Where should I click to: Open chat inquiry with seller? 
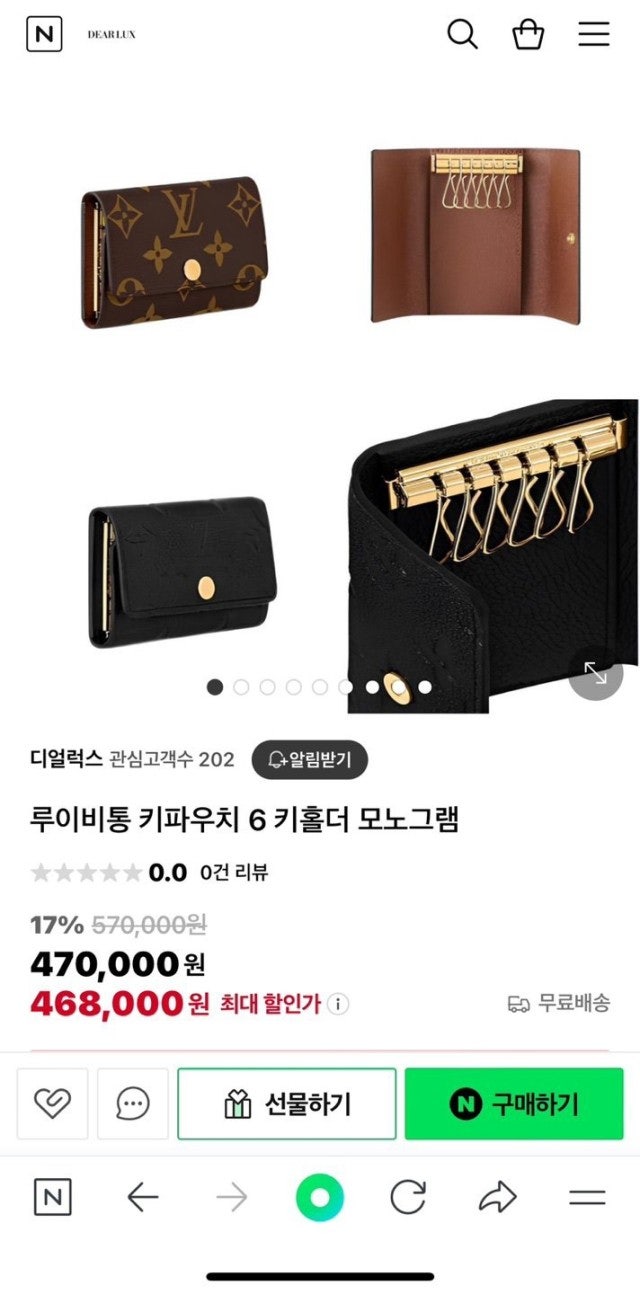pyautogui.click(x=133, y=1104)
